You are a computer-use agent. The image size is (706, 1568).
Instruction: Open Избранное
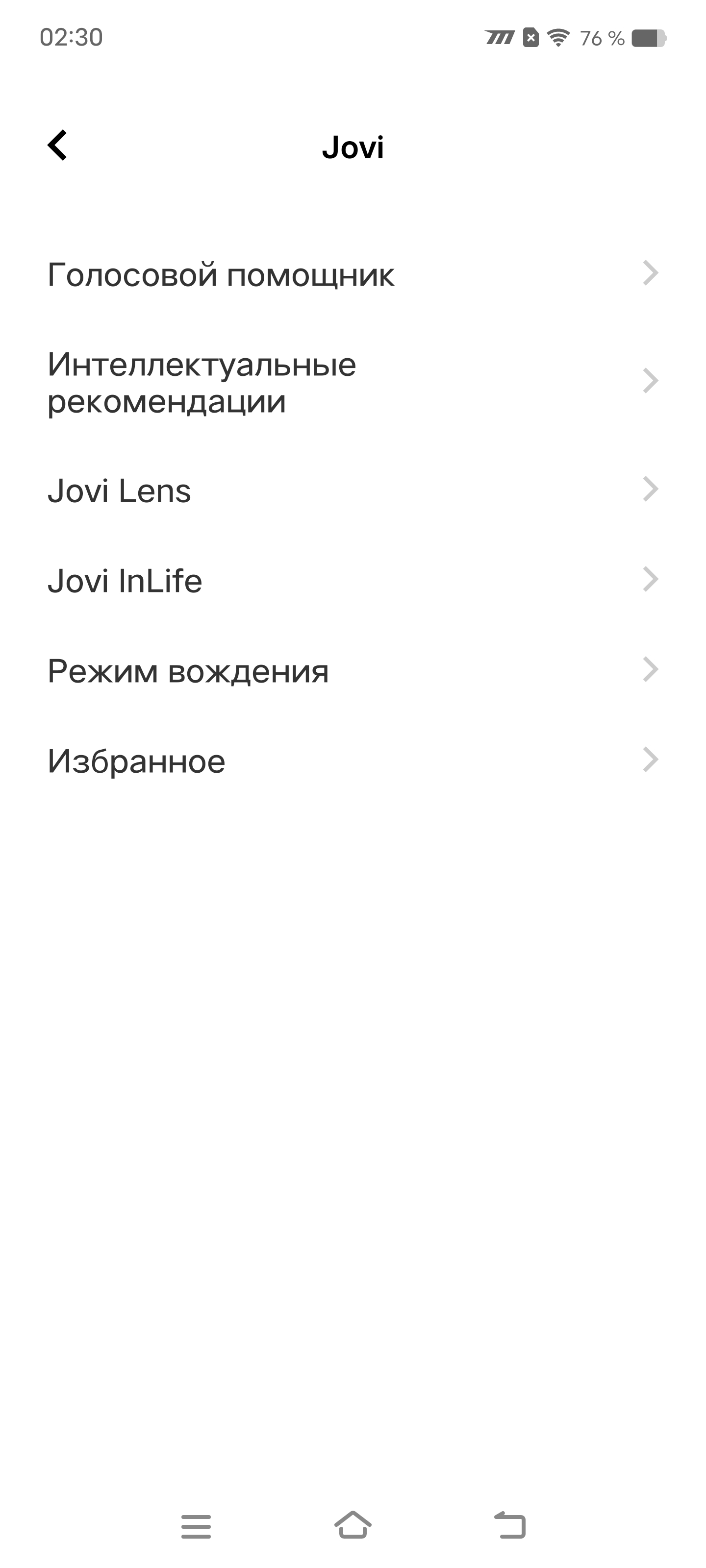(353, 761)
